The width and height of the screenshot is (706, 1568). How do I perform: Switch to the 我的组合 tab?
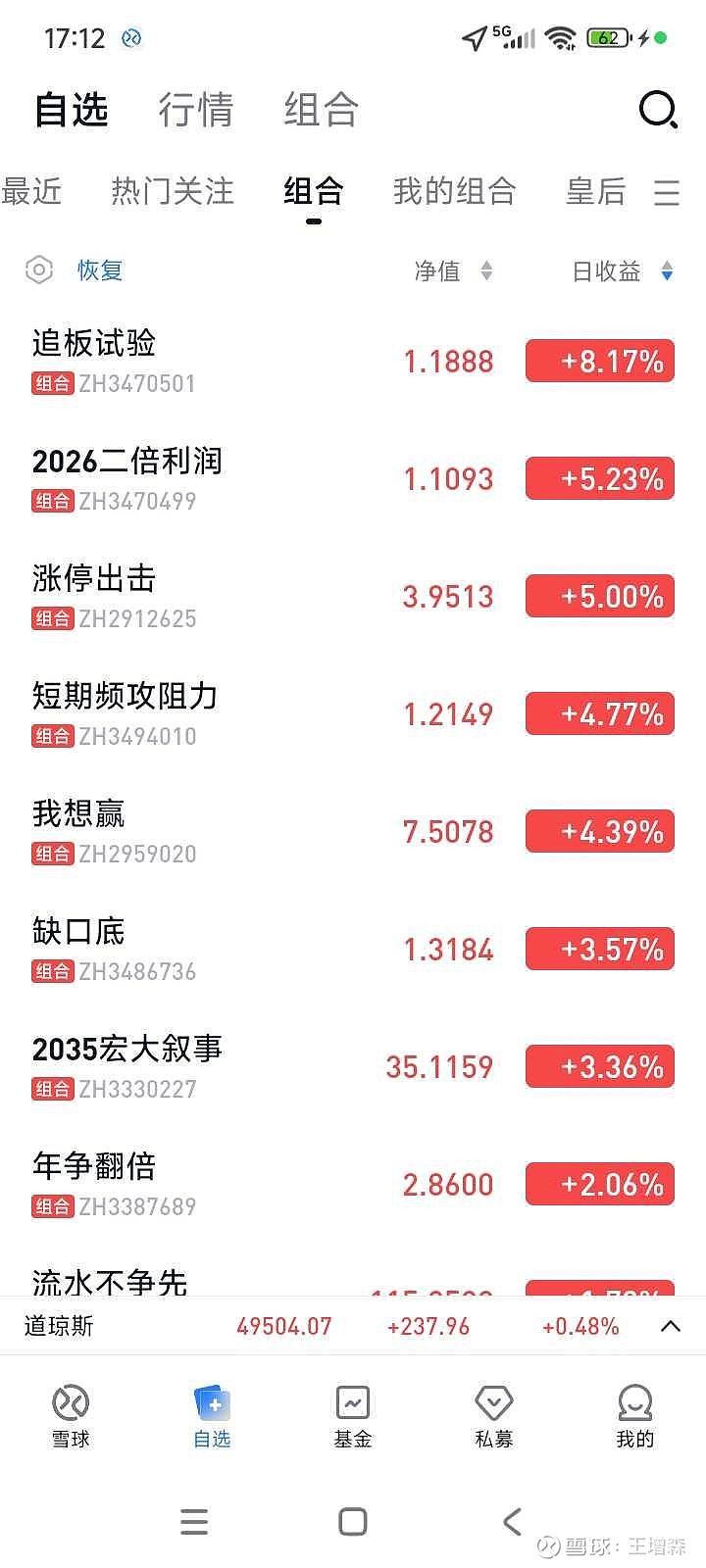(x=453, y=192)
